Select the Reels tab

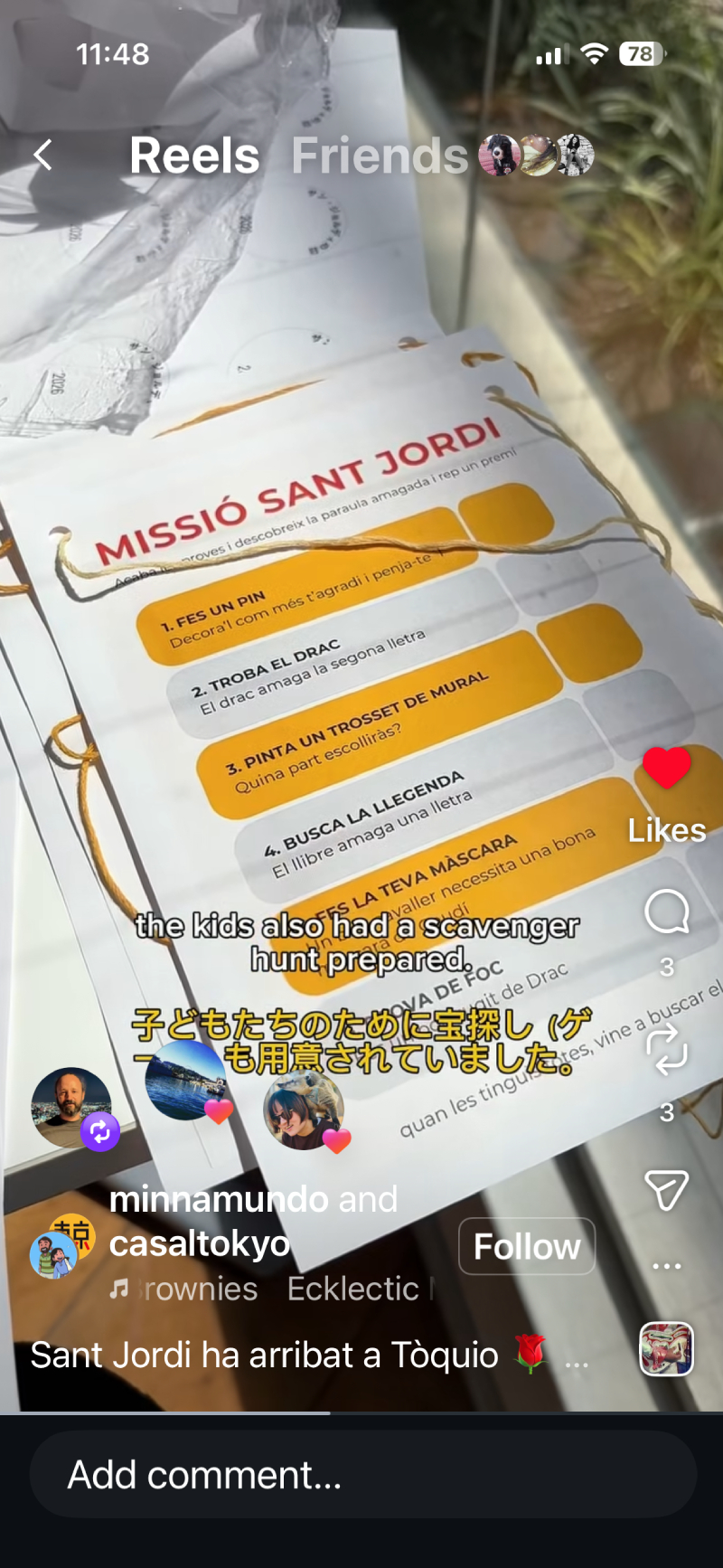[194, 156]
